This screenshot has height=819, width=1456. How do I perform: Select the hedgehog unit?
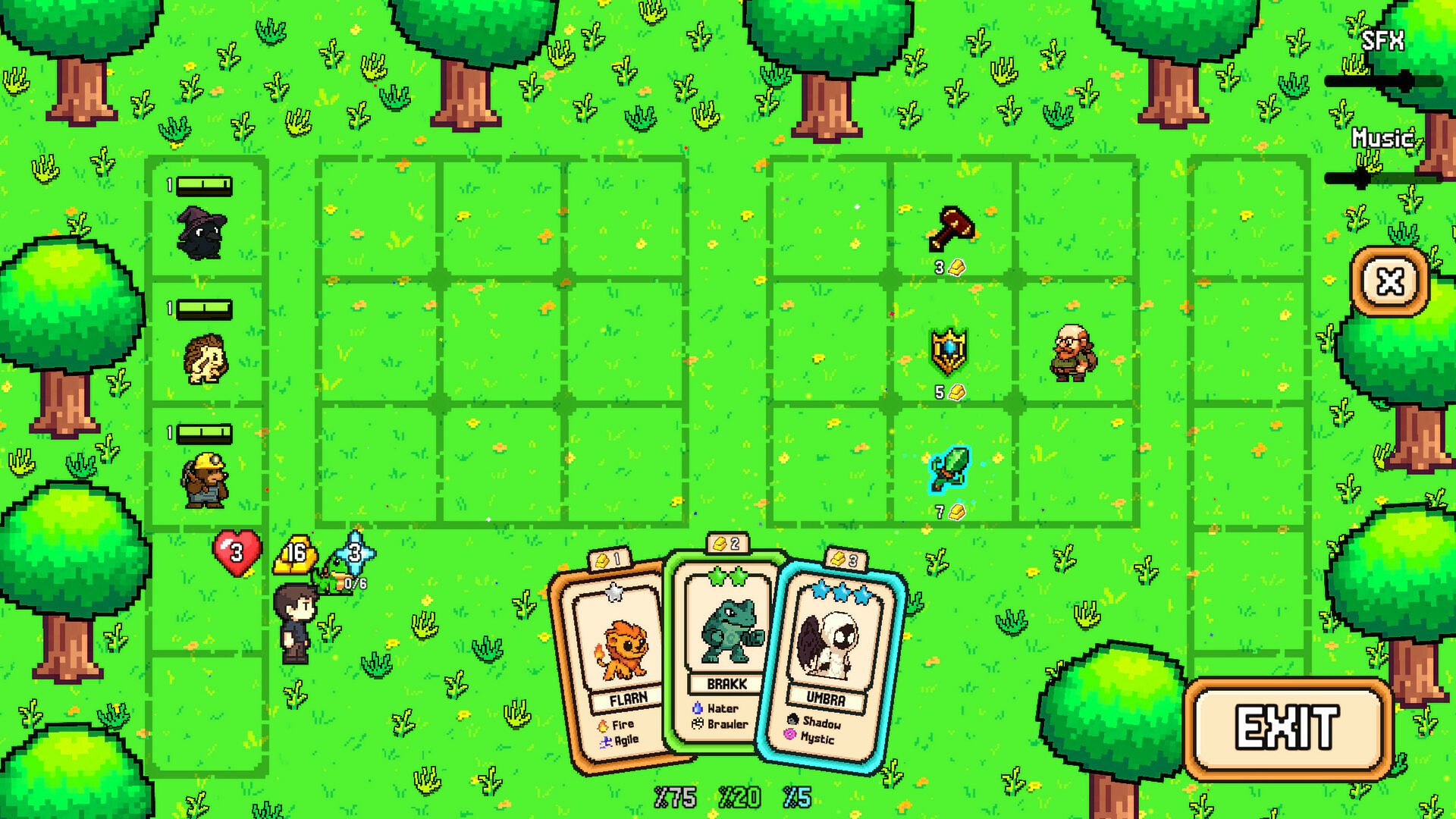(206, 358)
